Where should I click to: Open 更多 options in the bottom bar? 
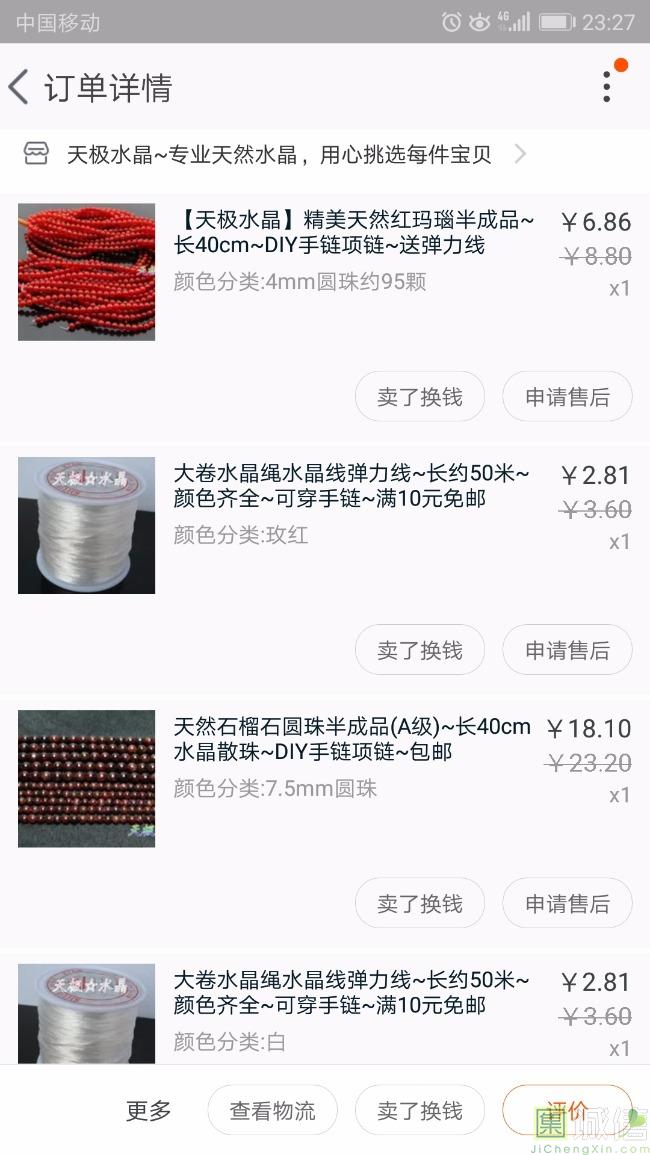click(149, 1110)
